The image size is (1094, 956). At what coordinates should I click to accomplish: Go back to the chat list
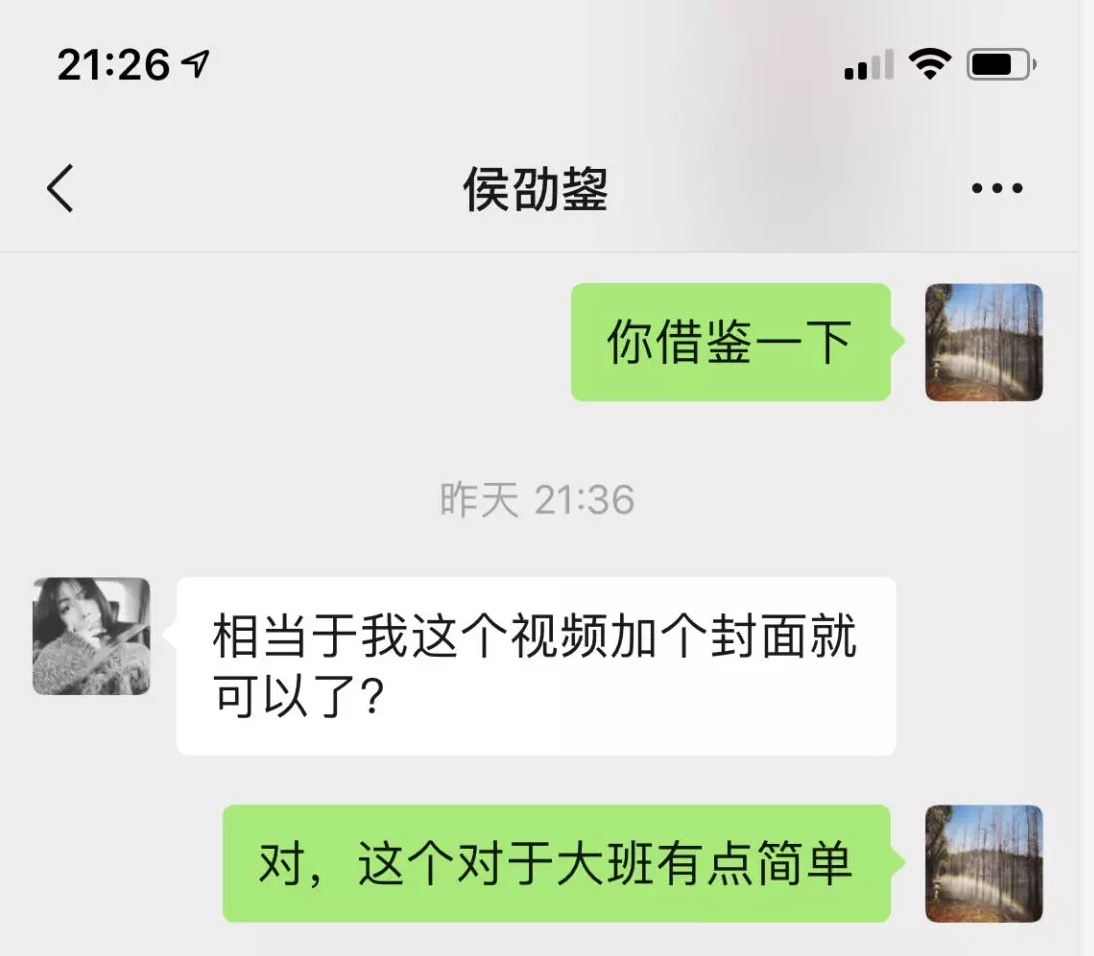pos(61,188)
